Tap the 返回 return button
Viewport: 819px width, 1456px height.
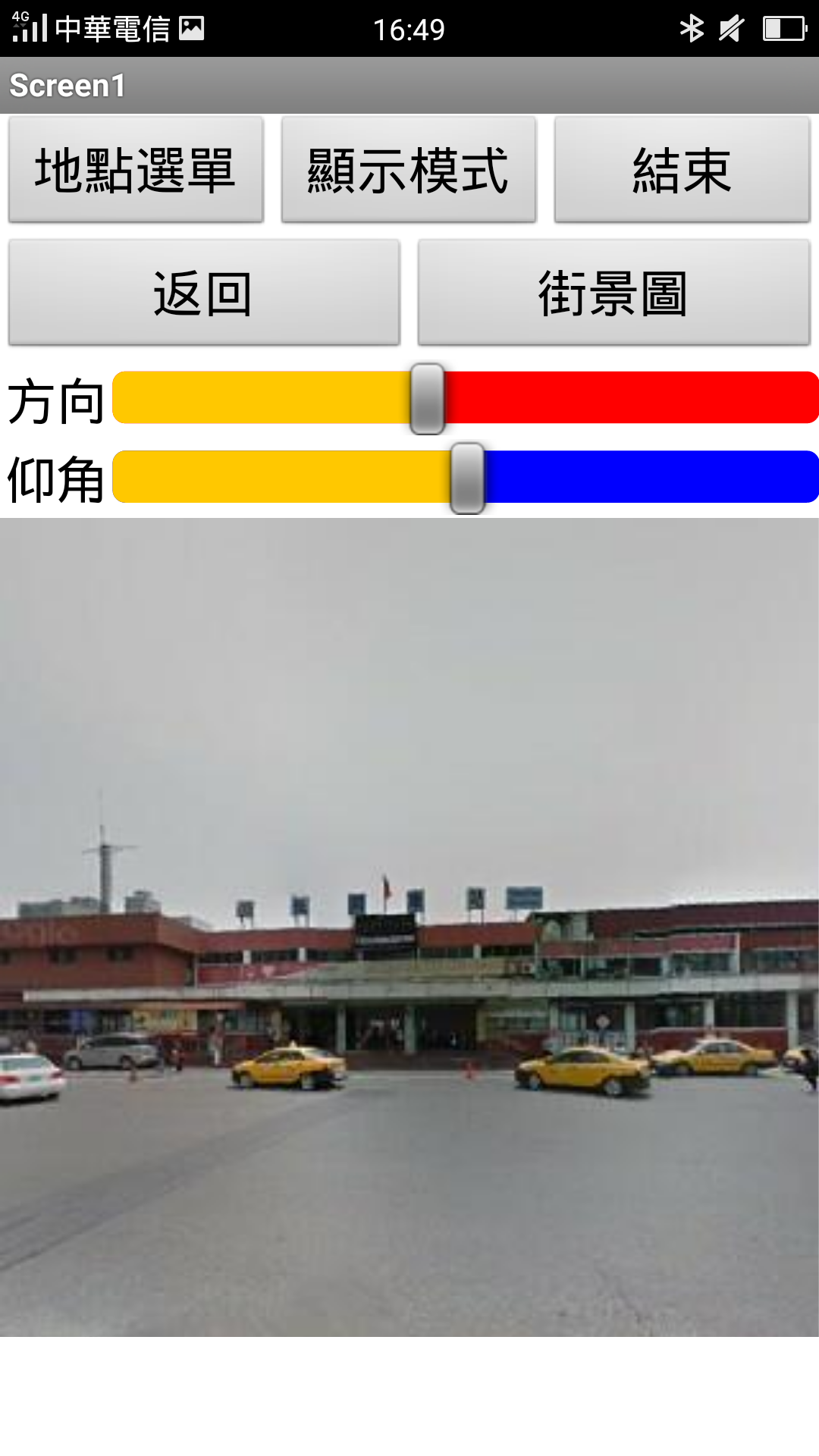(x=204, y=293)
